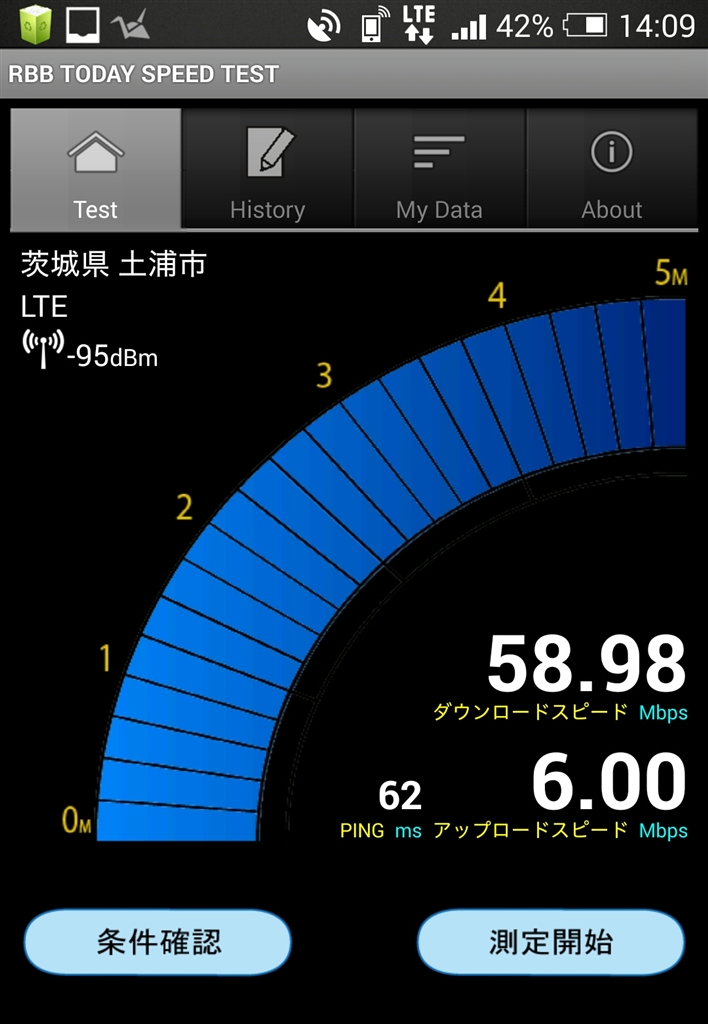Go to the About tab
The height and width of the screenshot is (1024, 708).
tap(611, 169)
